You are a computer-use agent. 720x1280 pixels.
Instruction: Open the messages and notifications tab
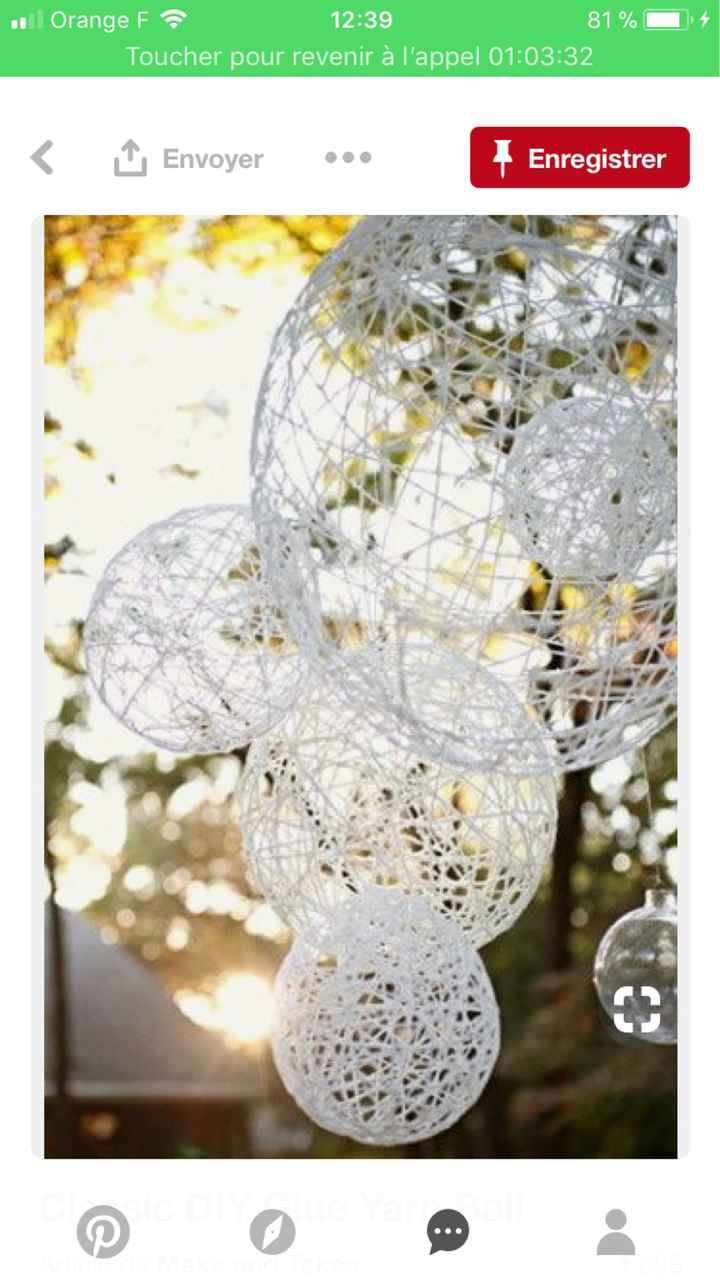click(447, 1231)
